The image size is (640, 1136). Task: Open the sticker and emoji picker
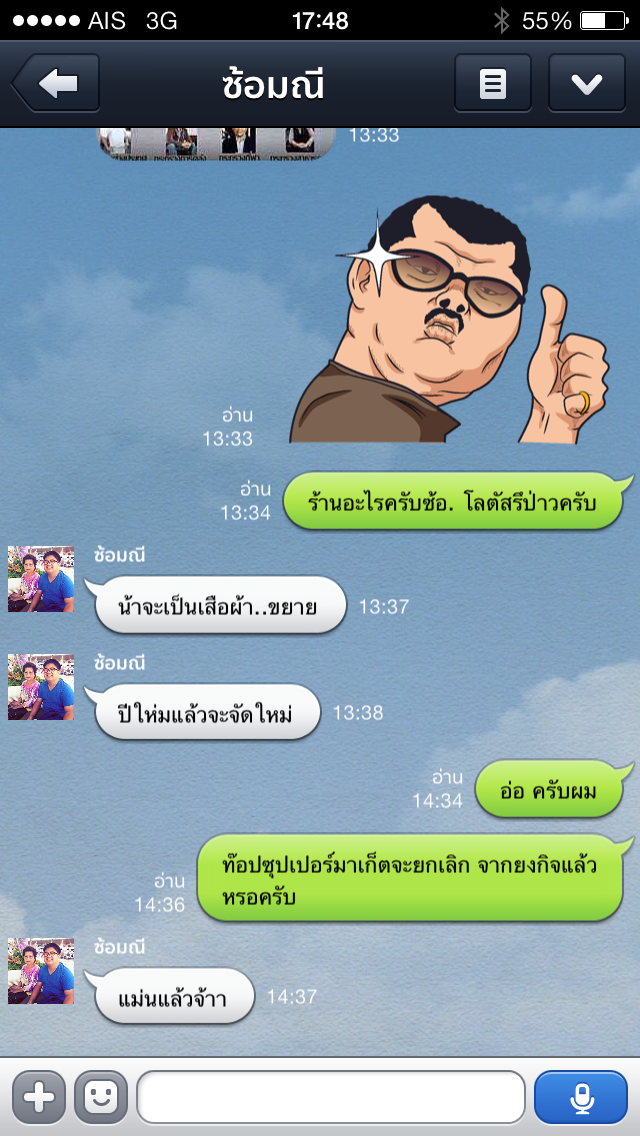pos(101,1097)
